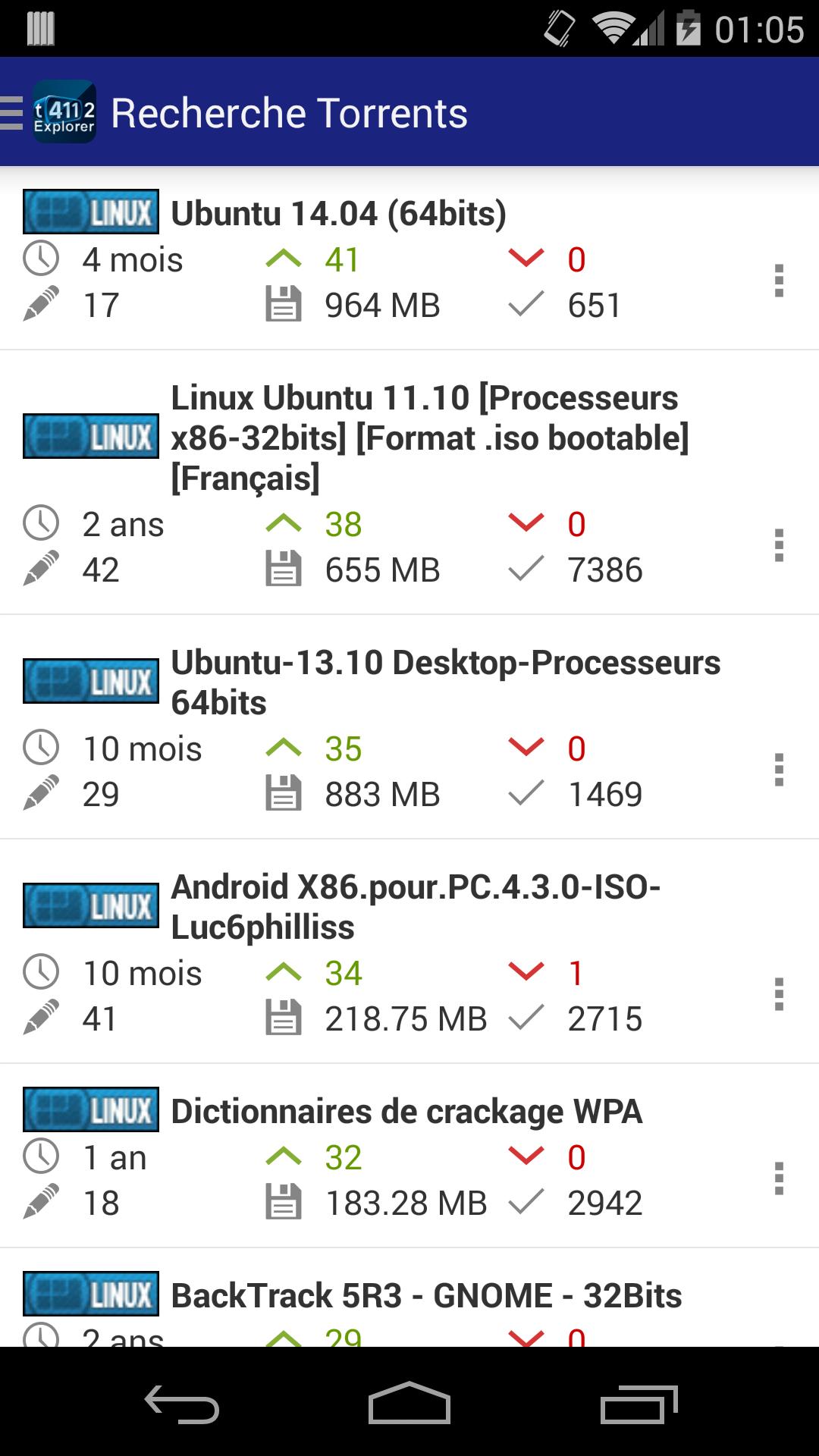The width and height of the screenshot is (819, 1456).
Task: Go back with the system back button
Action: (182, 1403)
